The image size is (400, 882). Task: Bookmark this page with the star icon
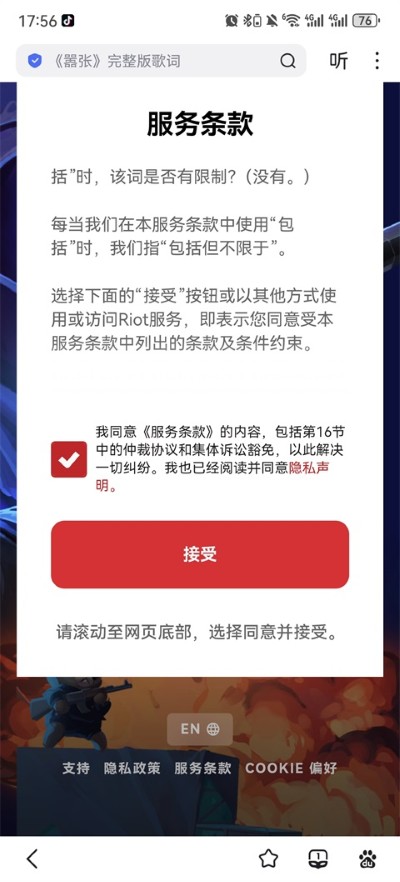(x=268, y=859)
